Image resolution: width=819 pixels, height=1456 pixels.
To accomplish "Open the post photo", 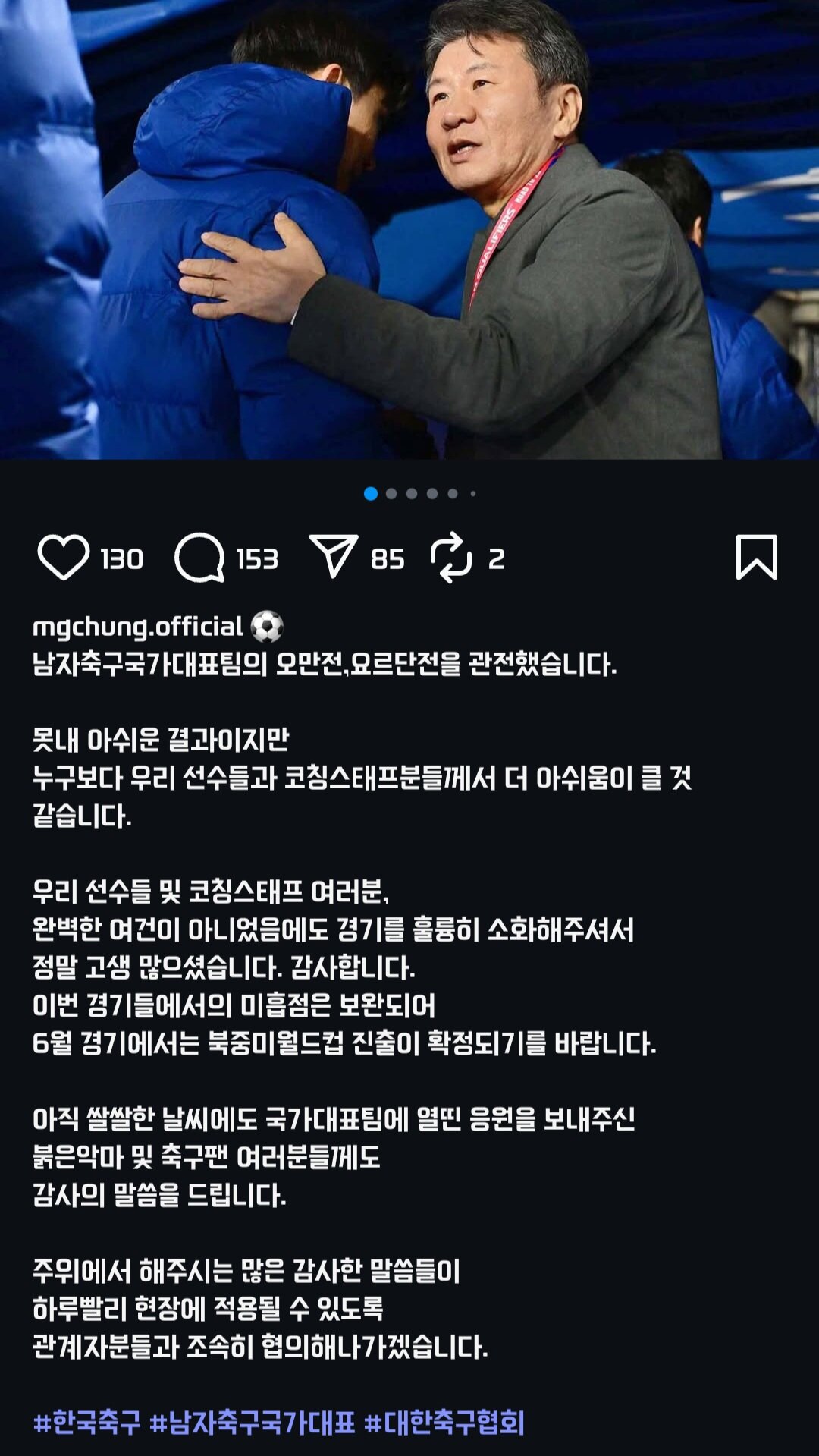I will pos(409,228).
